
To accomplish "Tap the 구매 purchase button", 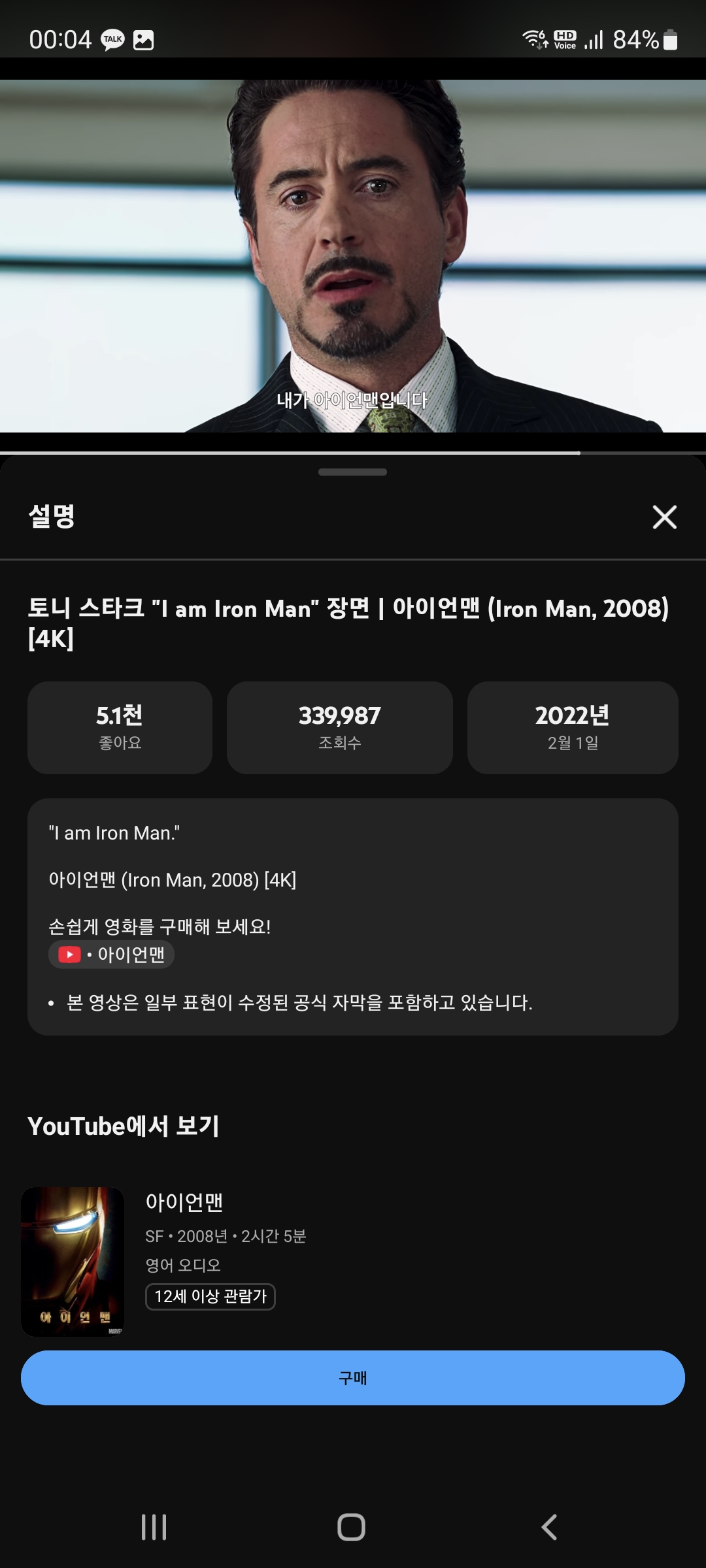I will coord(353,1378).
